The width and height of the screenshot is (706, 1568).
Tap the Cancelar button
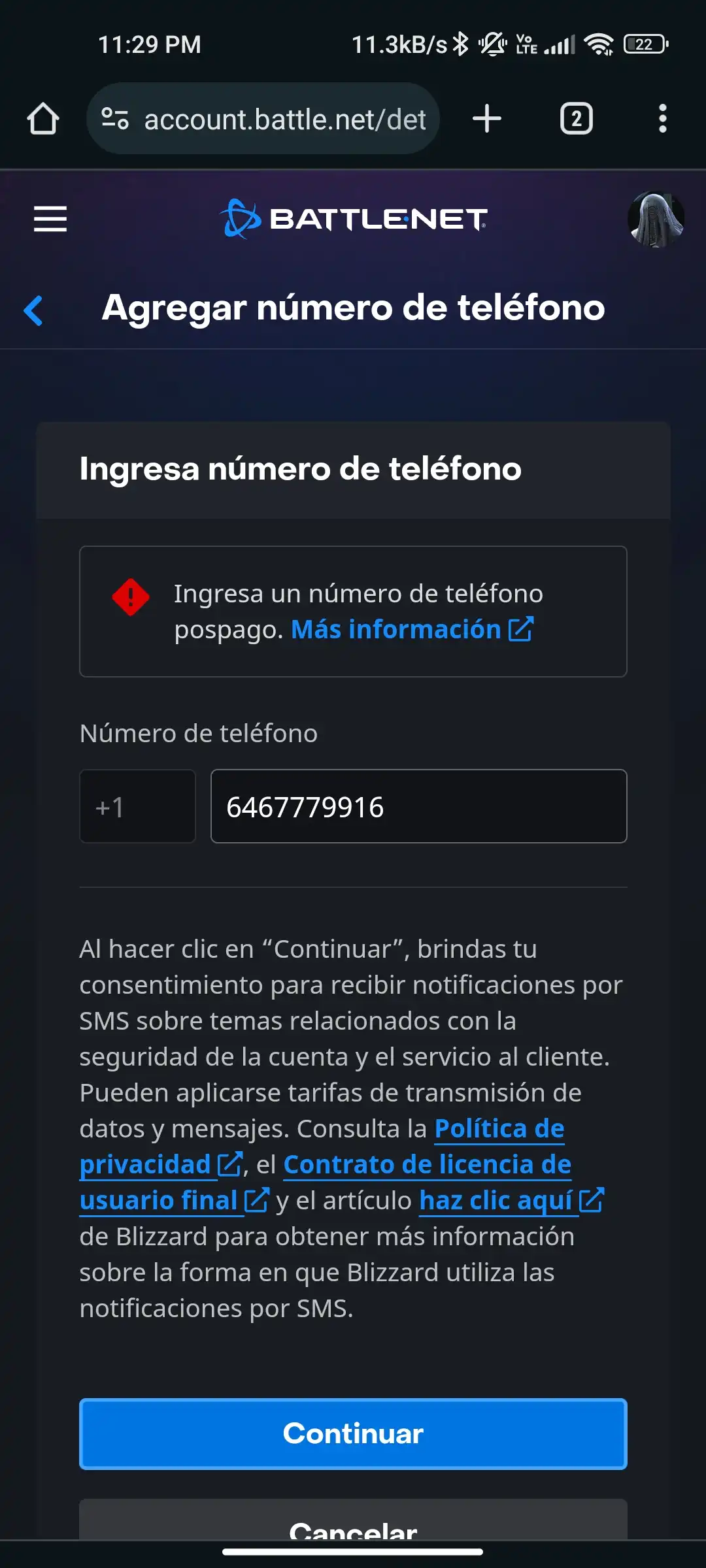tap(353, 1524)
